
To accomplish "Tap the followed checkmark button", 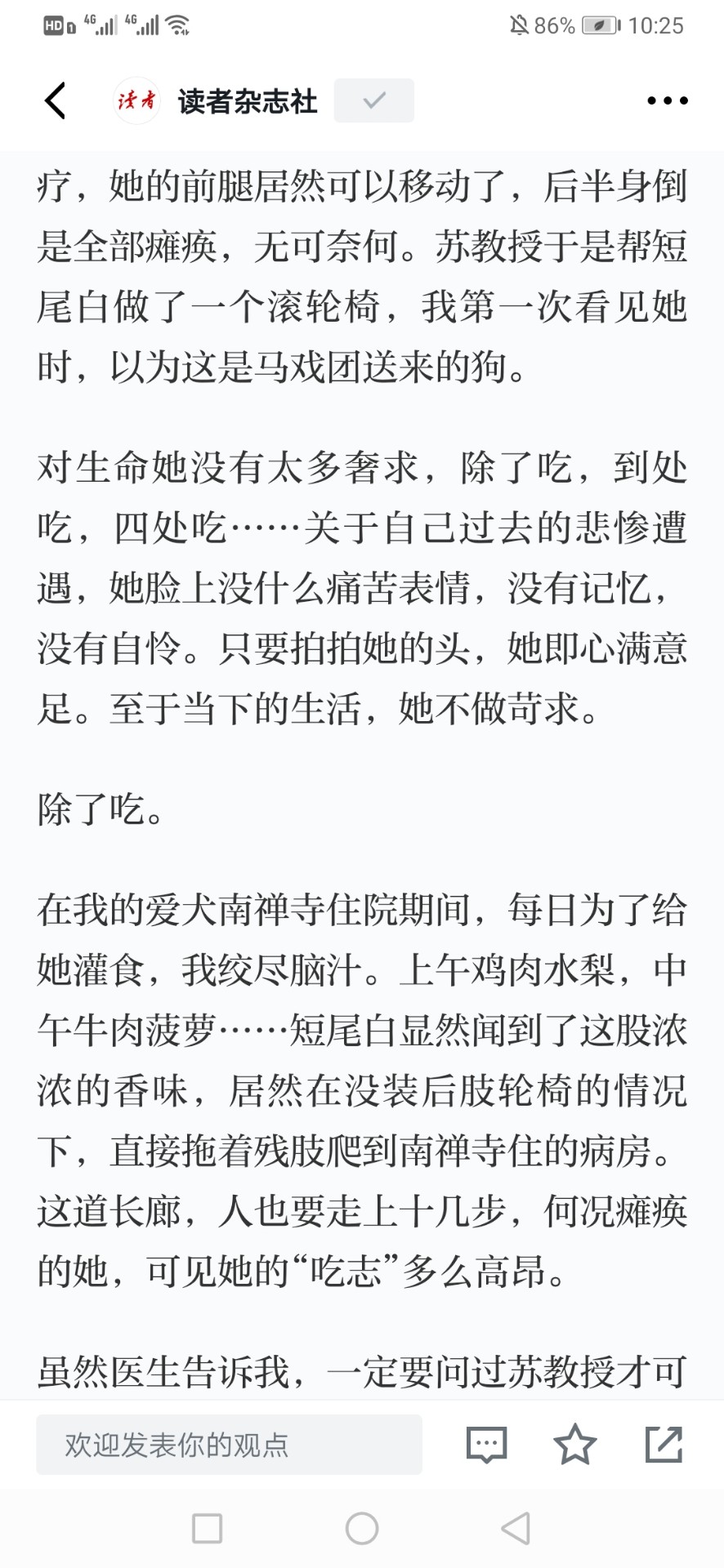I will [373, 100].
